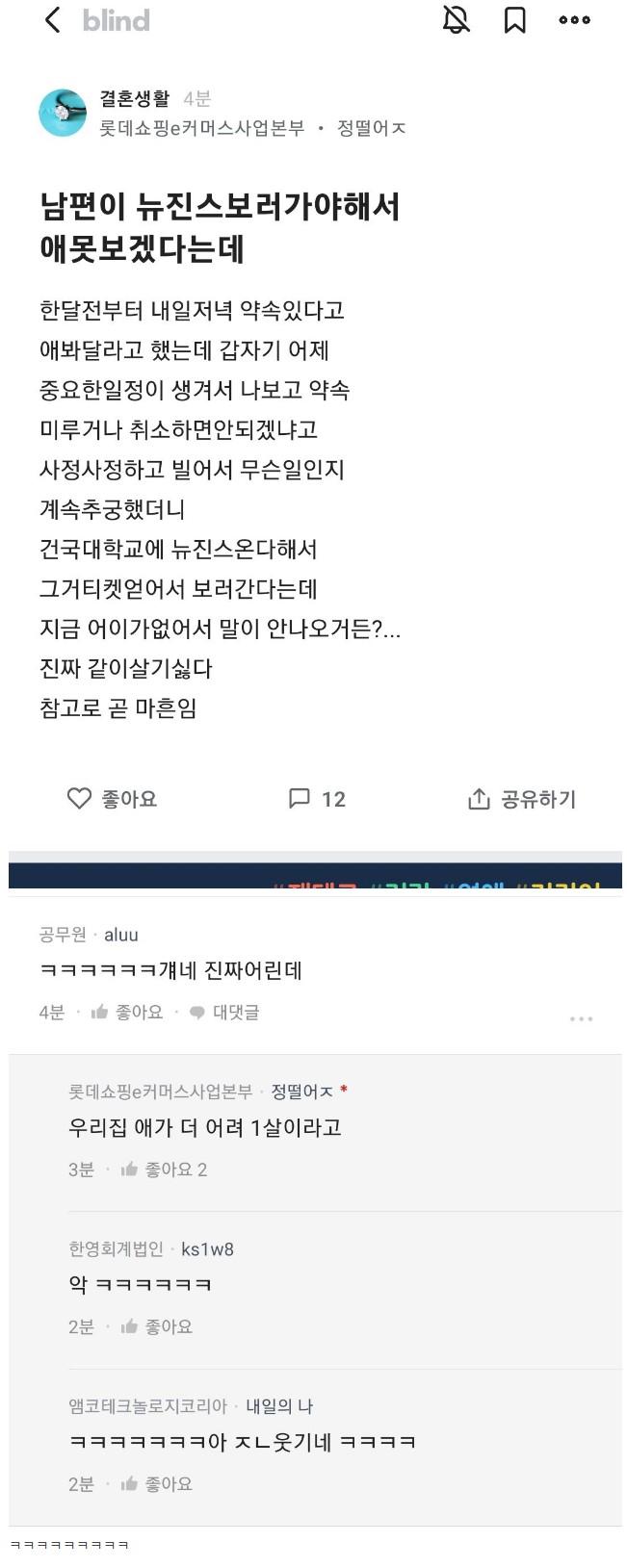This screenshot has height=1568, width=627.
Task: Like the post with 좋아요 heart
Action: 112,798
